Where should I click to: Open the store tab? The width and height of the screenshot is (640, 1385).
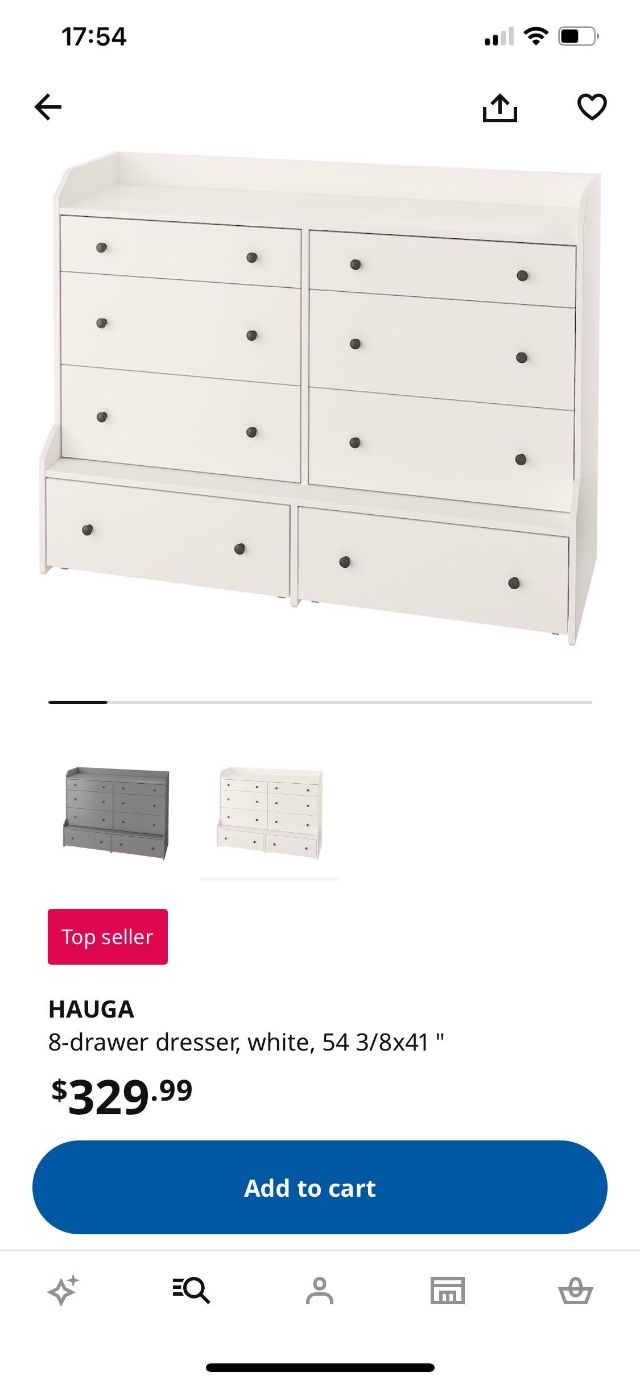click(448, 1291)
